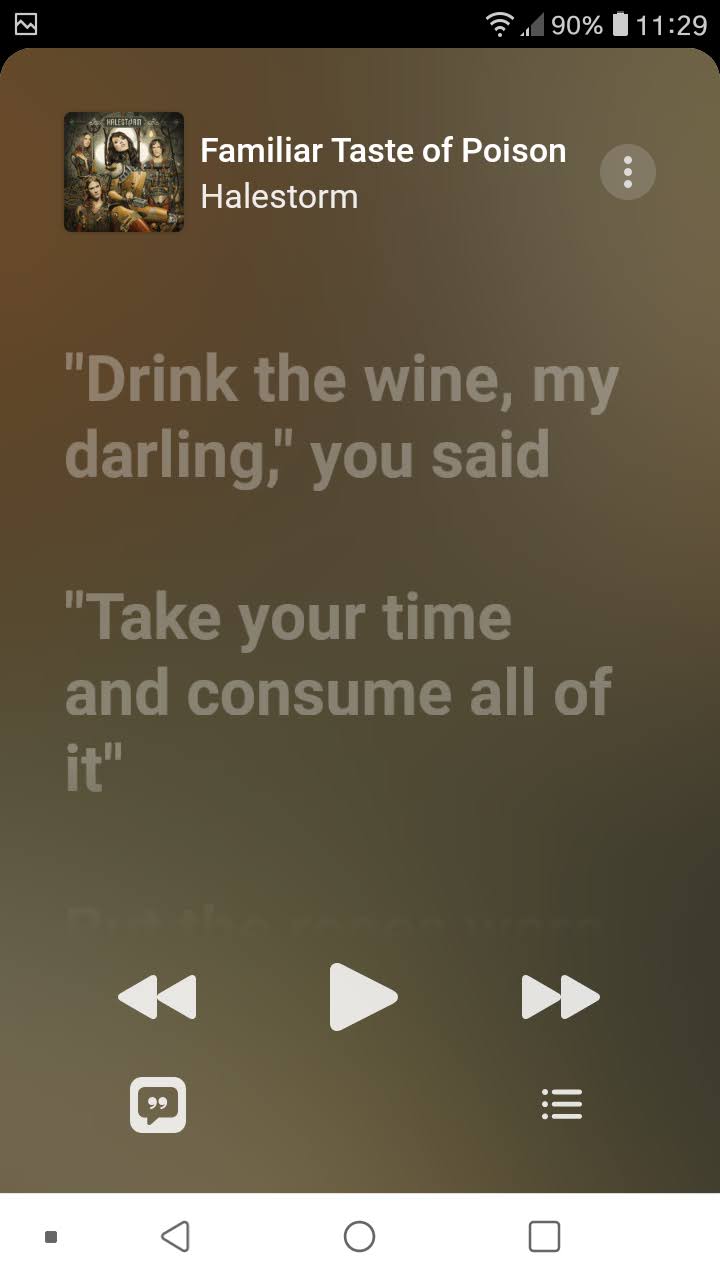Toggle the lyrics view button

158,1104
